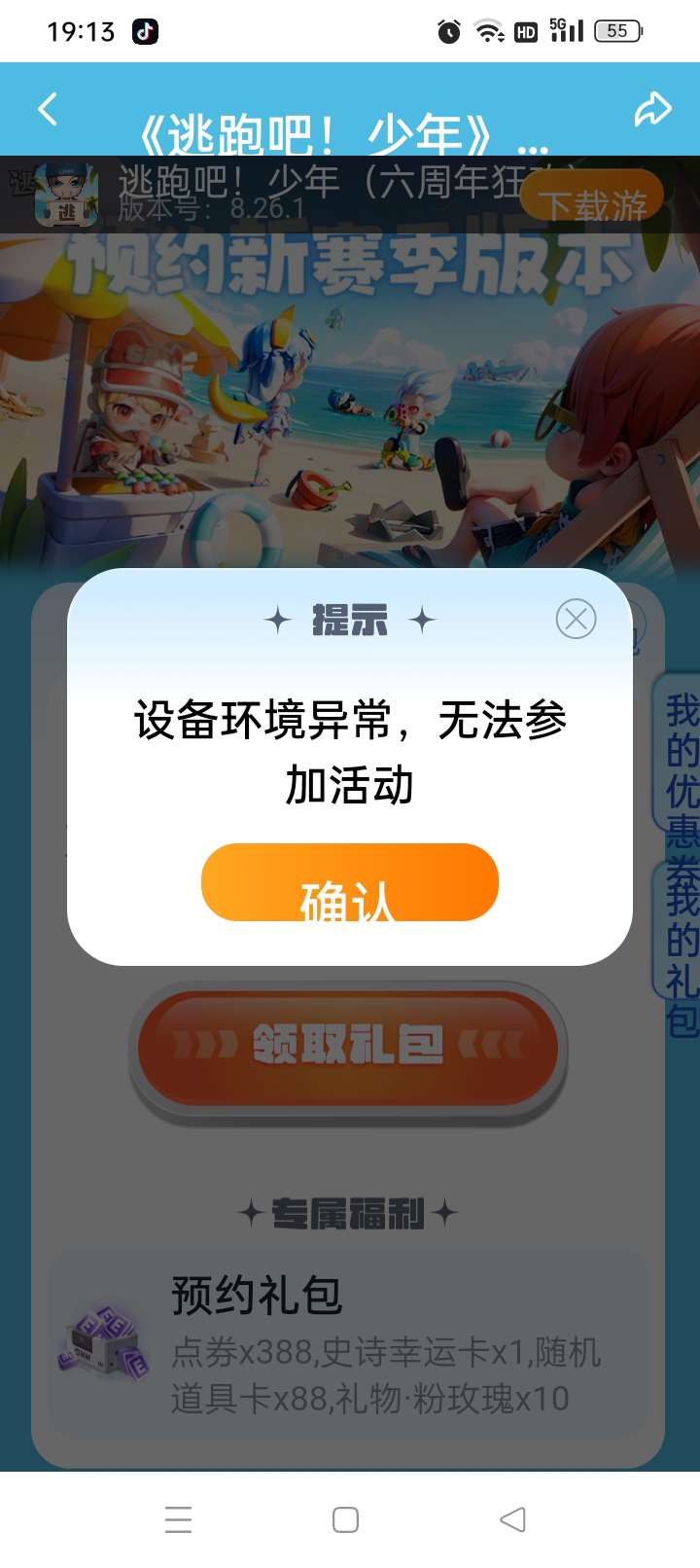The height and width of the screenshot is (1568, 700).
Task: Go to the system home screen
Action: pyautogui.click(x=345, y=1519)
